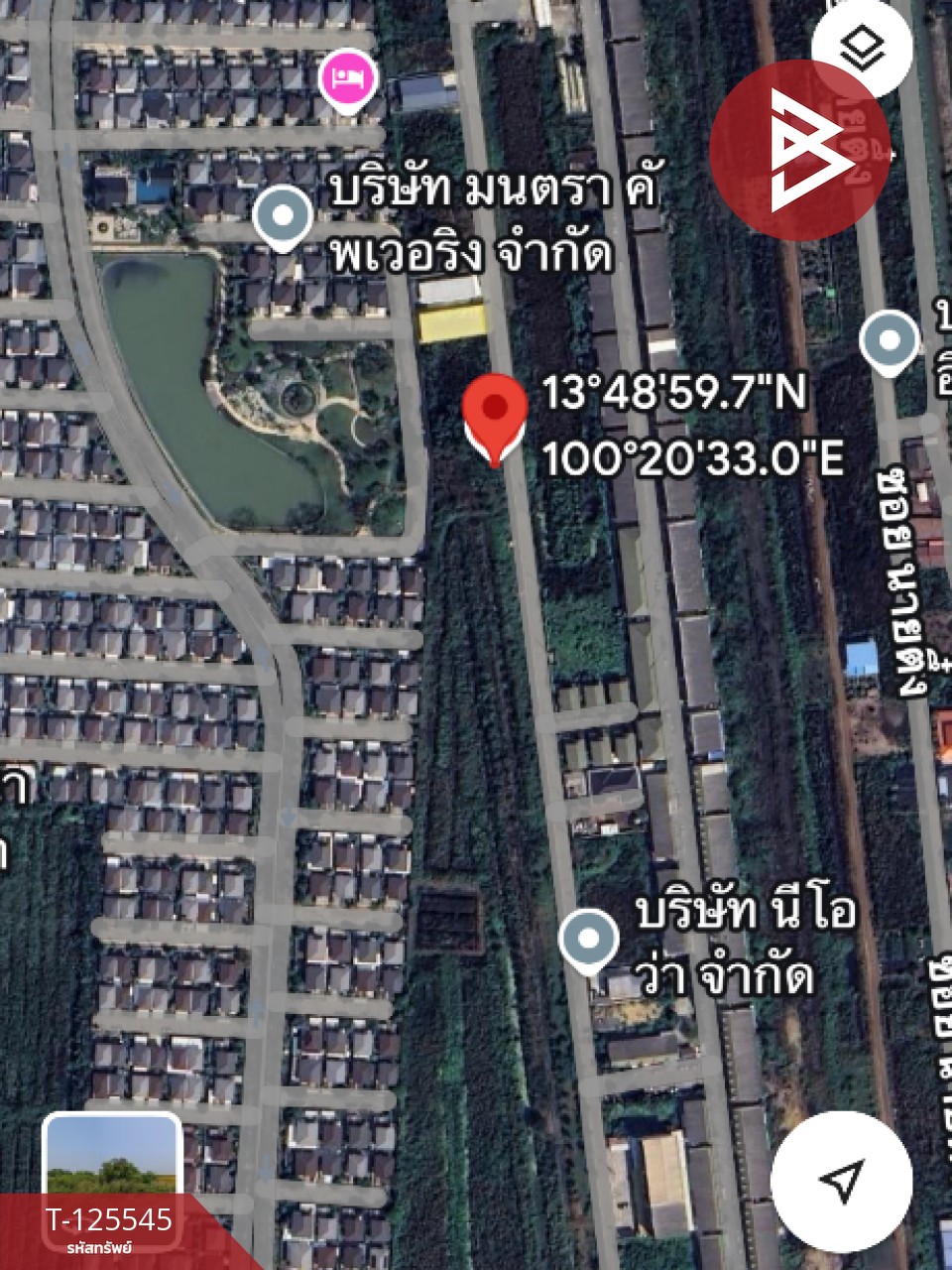Open the place marker บริษัท มนตรา คัพเวอริง จำกัด

click(x=283, y=216)
